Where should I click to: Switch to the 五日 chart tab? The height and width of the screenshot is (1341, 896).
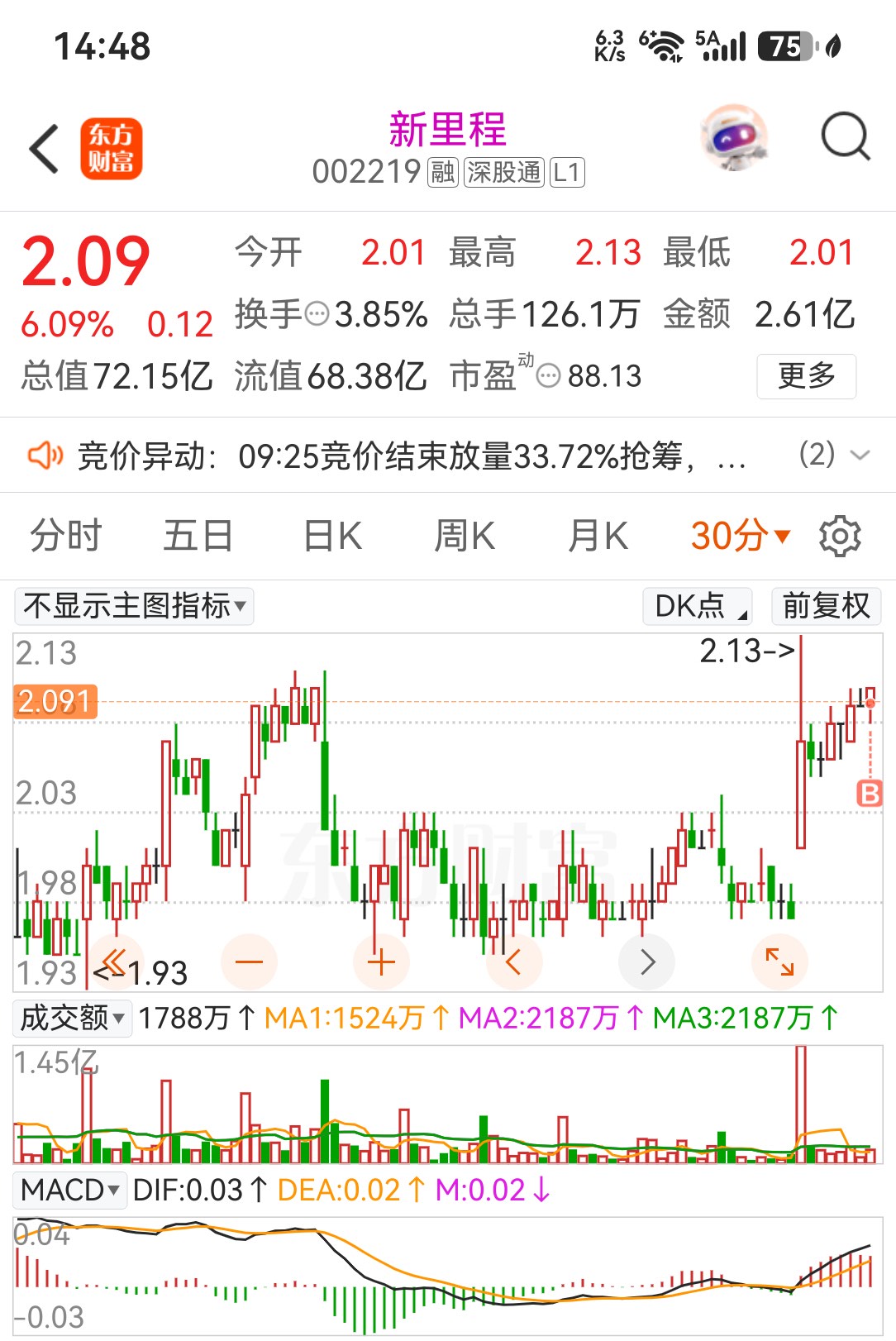[198, 535]
